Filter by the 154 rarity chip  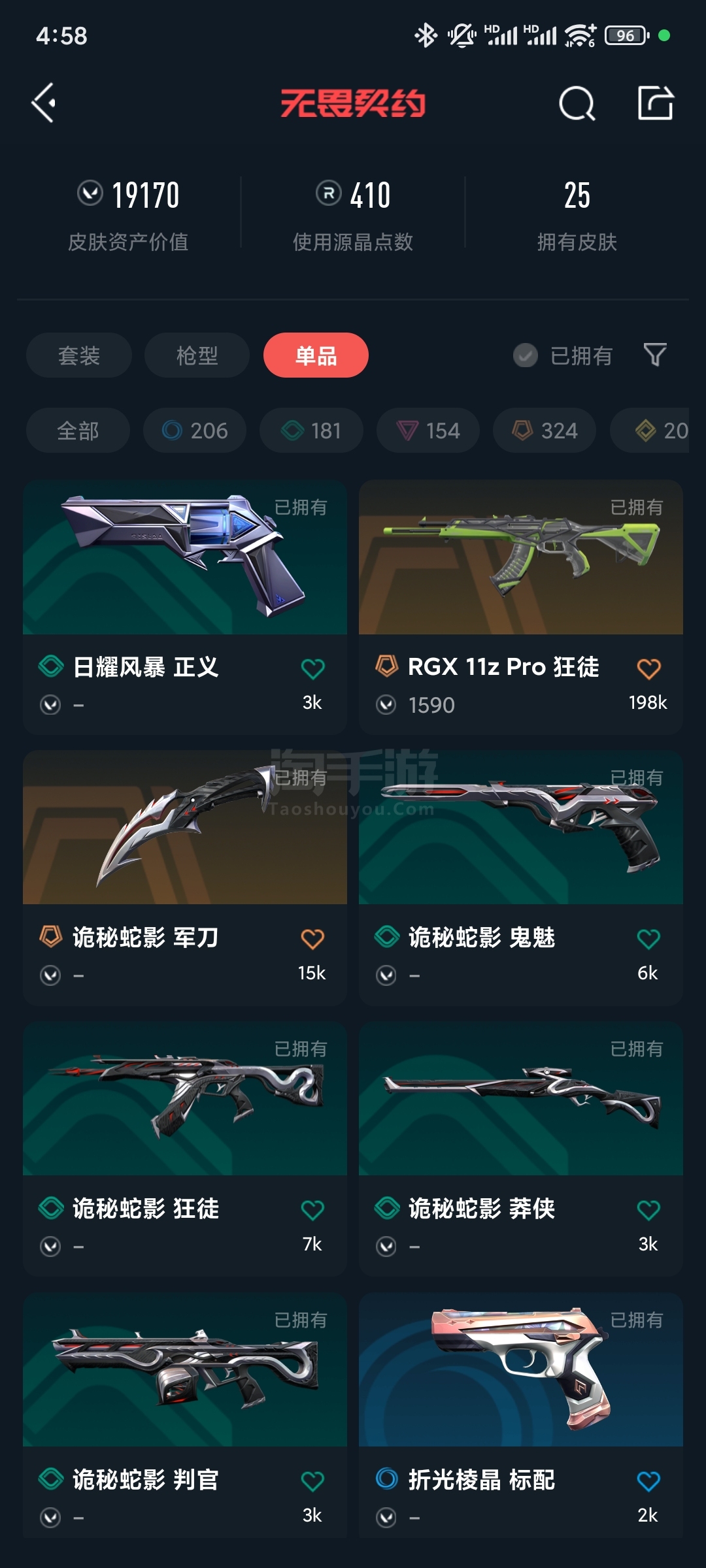coord(428,431)
